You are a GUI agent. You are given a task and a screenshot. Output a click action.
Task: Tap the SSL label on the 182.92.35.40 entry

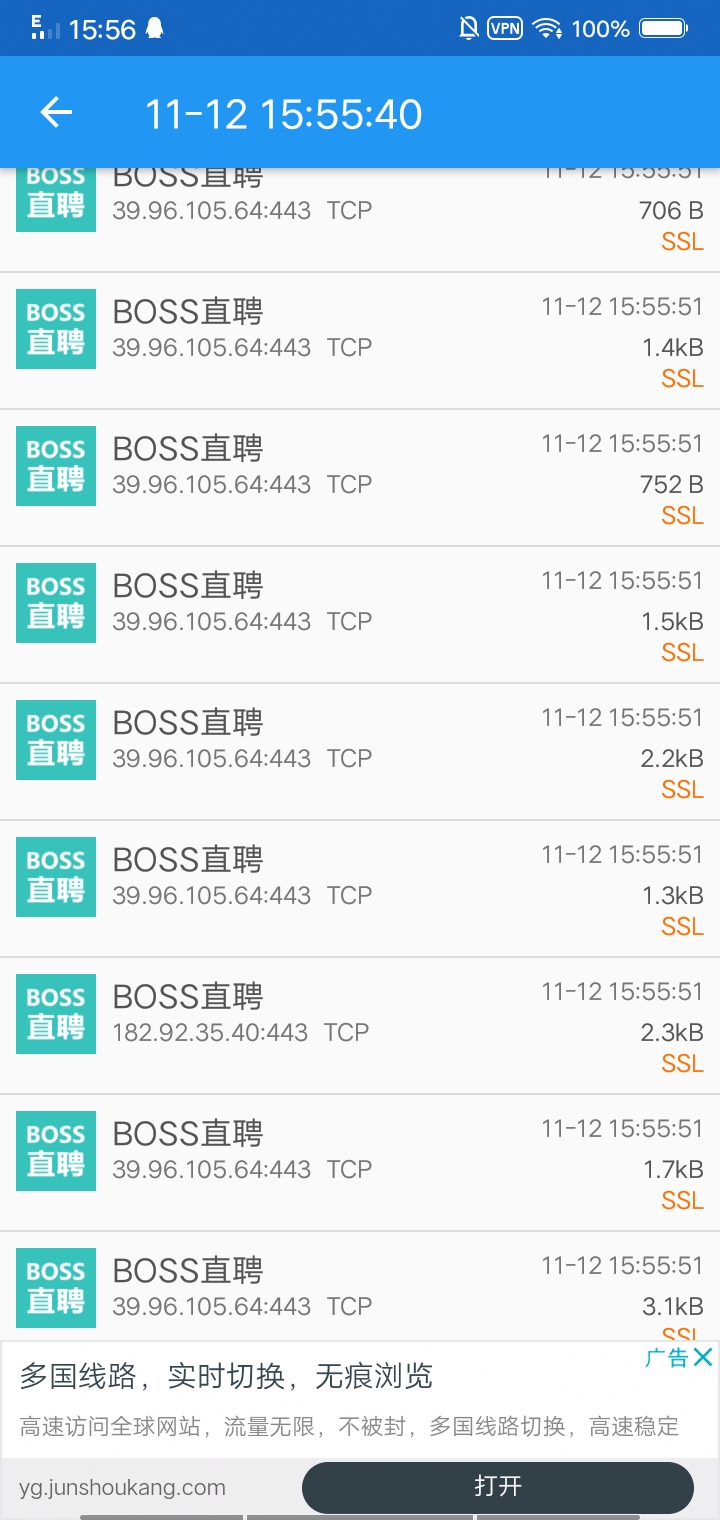coord(682,1063)
